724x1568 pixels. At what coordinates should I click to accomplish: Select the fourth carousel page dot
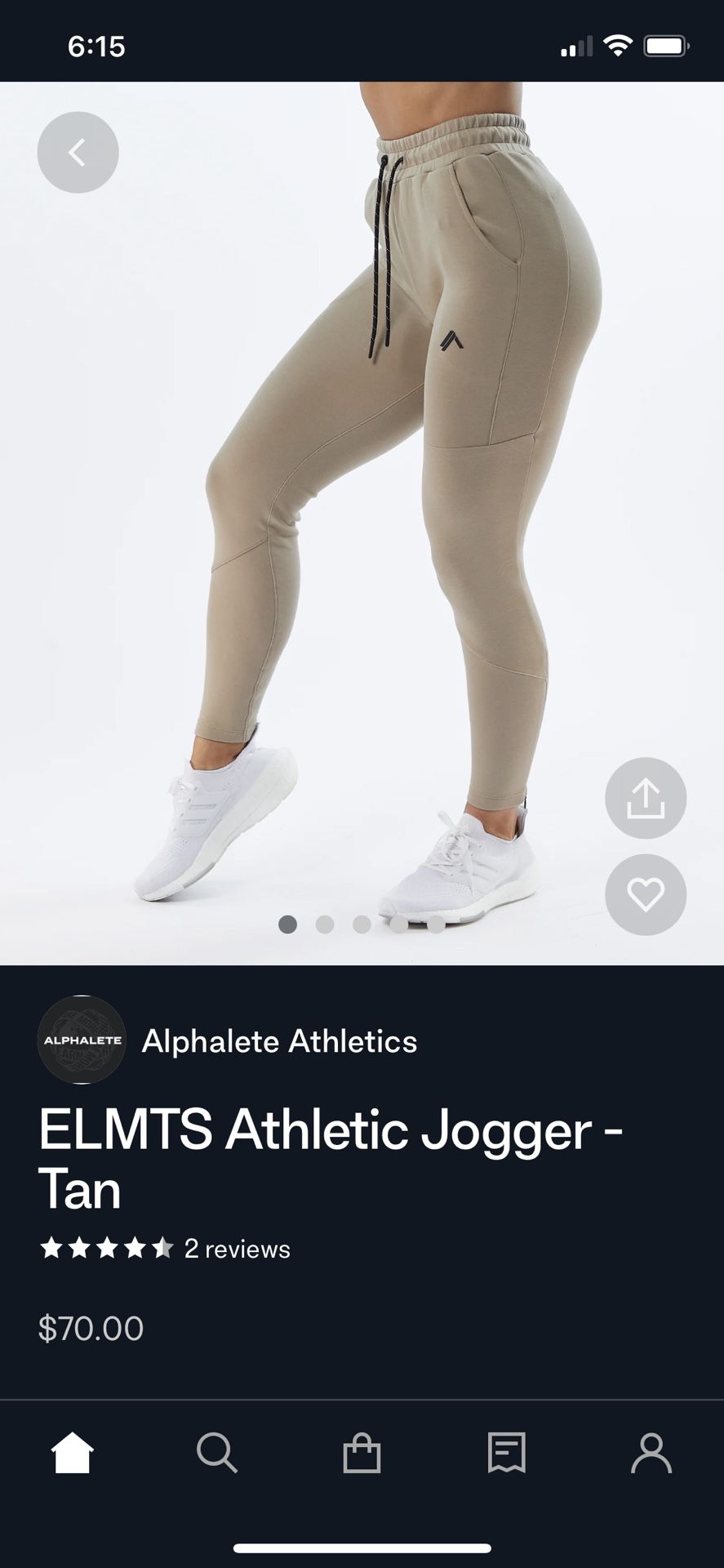tap(399, 924)
